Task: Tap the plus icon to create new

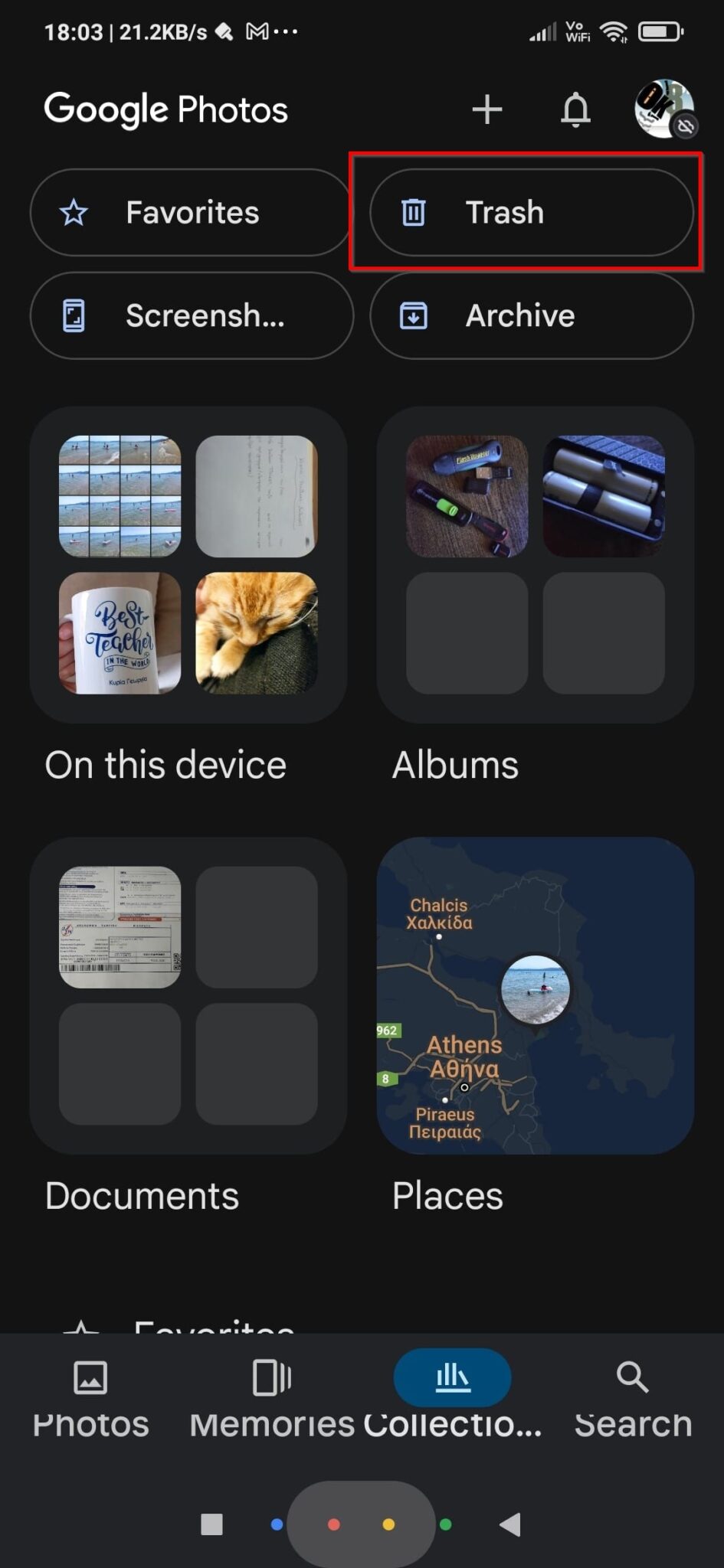Action: [486, 109]
